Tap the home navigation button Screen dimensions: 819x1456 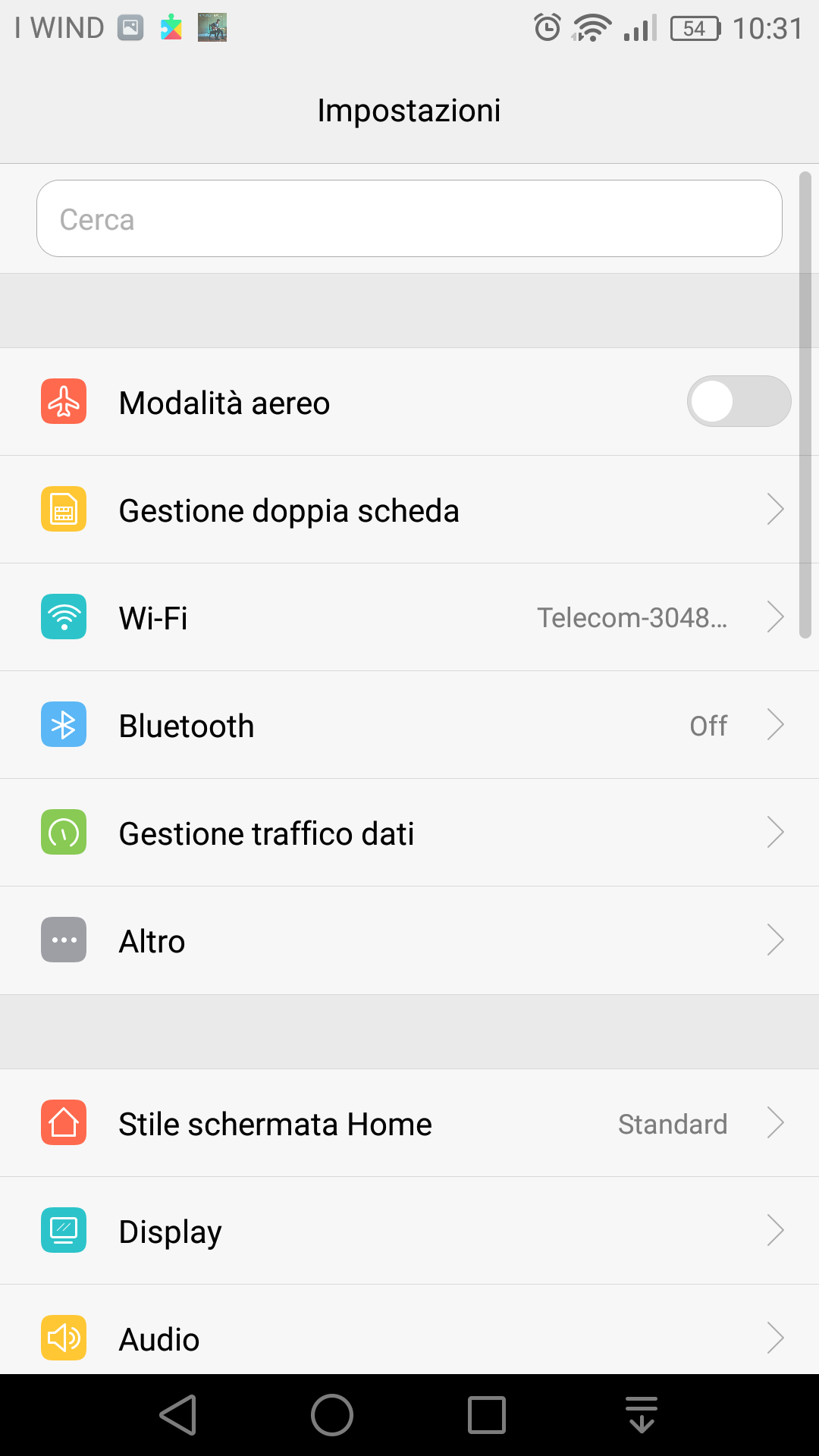[332, 1415]
